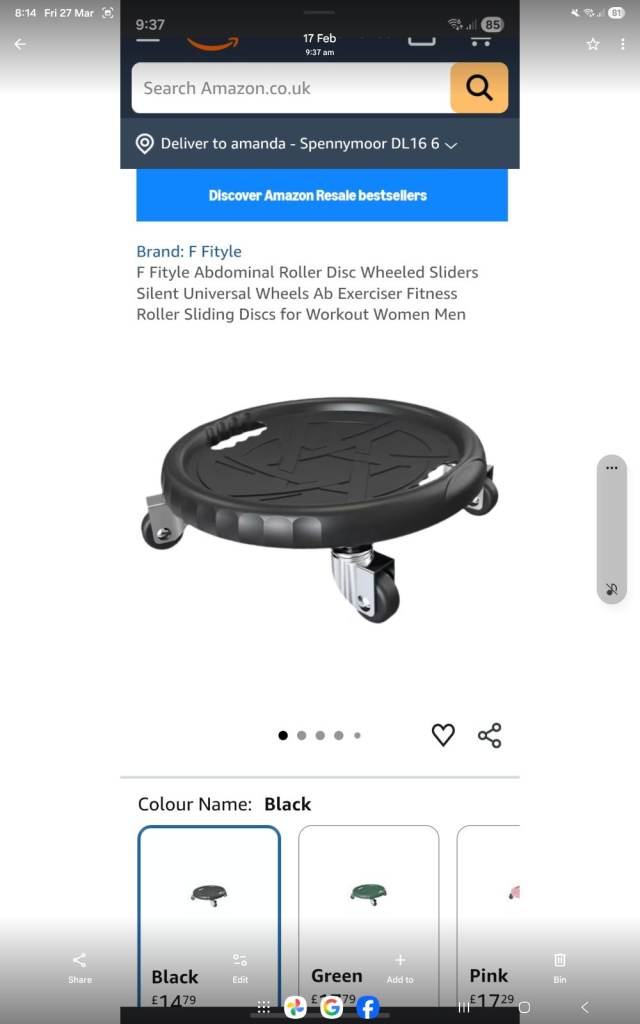Image resolution: width=640 pixels, height=1024 pixels.
Task: Launch Google Photos from the taskbar
Action: pos(295,1008)
